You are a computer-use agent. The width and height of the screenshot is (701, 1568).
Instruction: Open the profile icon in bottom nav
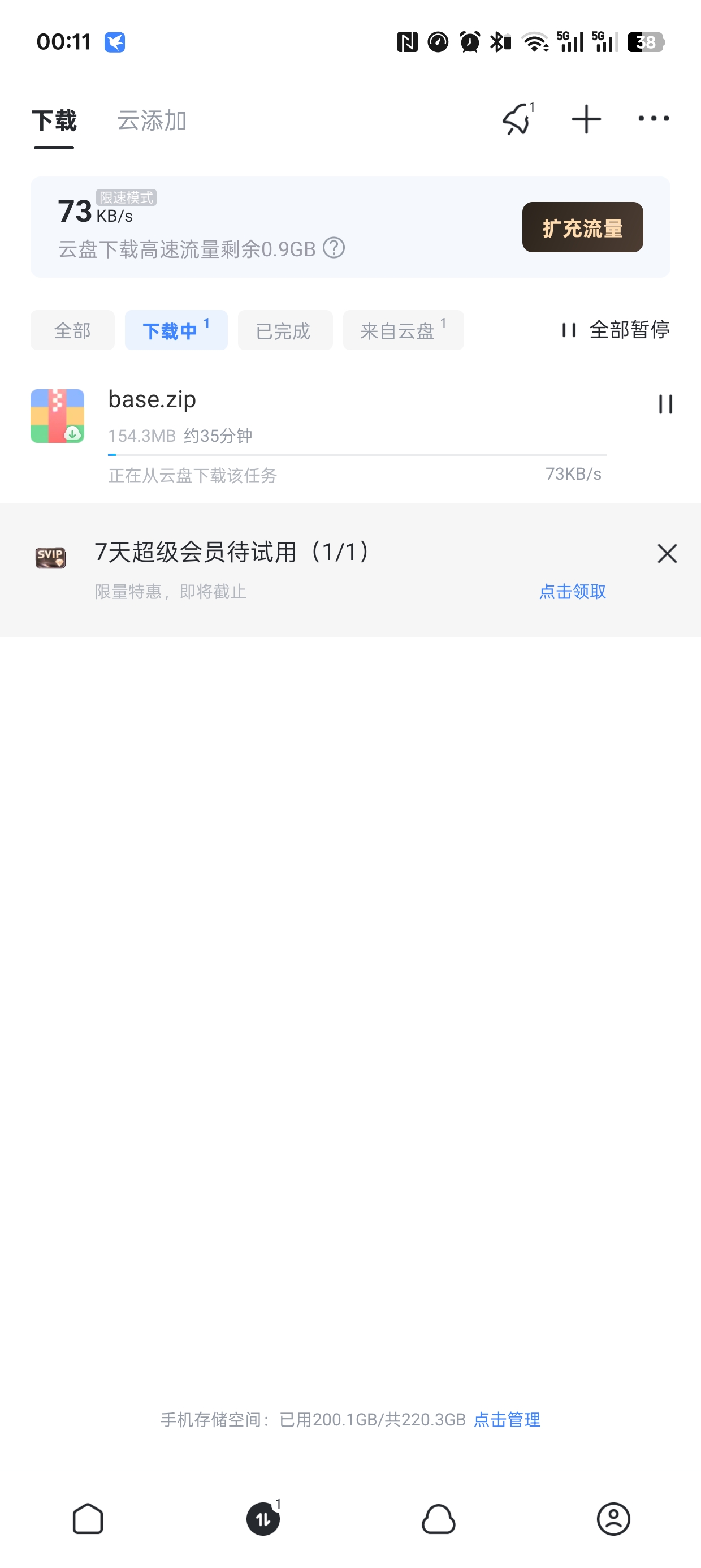[x=613, y=1518]
